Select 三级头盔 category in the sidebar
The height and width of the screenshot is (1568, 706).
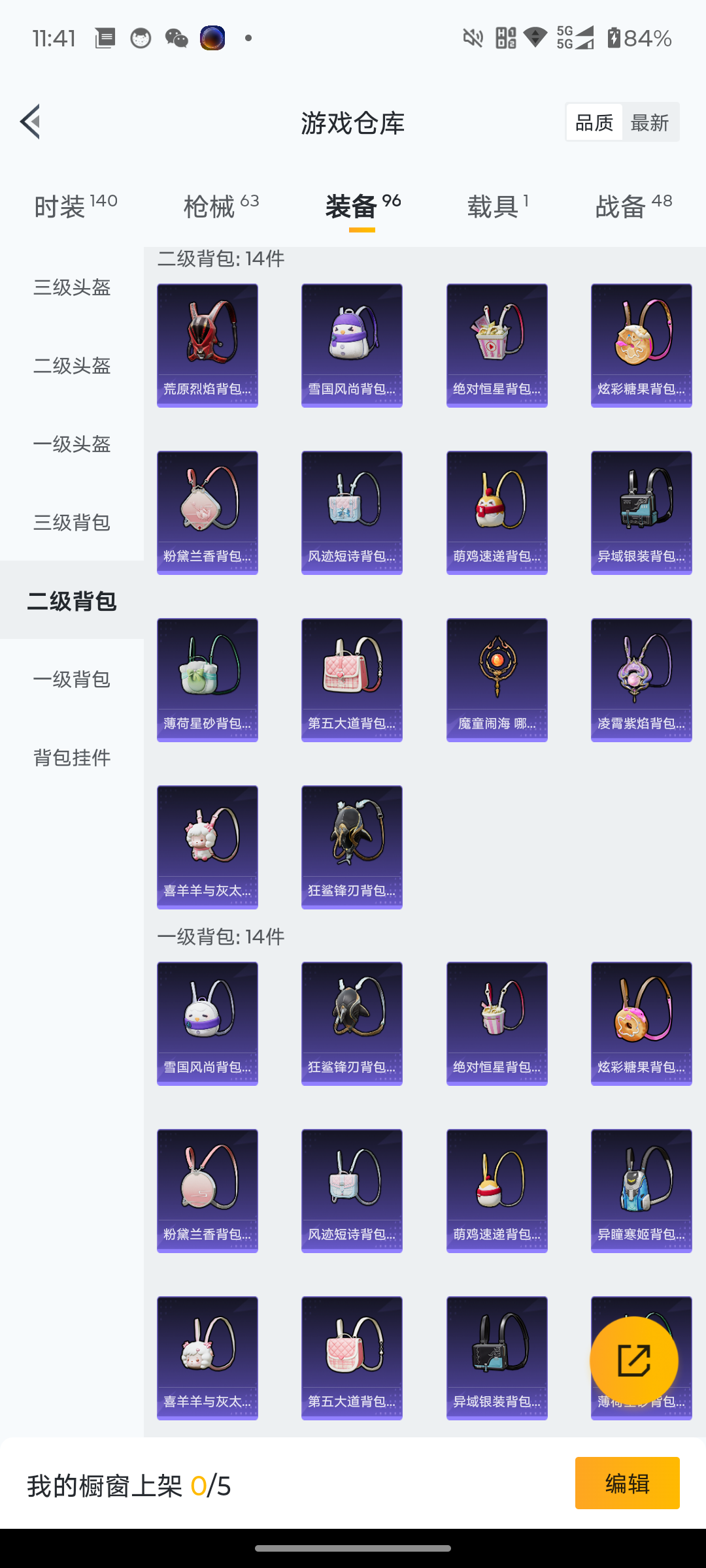(x=72, y=287)
